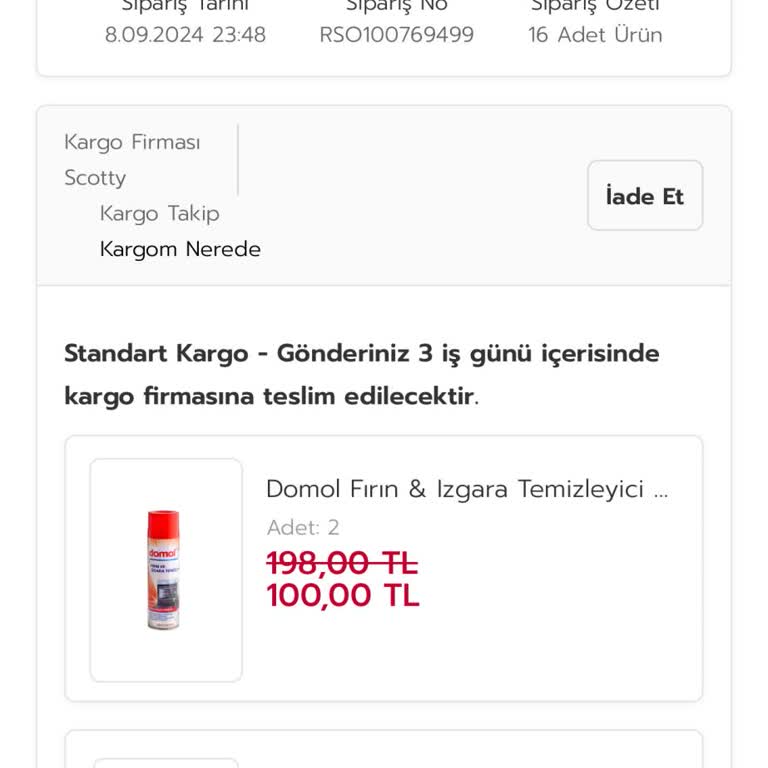The width and height of the screenshot is (768, 768).
Task: Tap the İade Et return button
Action: [645, 196]
